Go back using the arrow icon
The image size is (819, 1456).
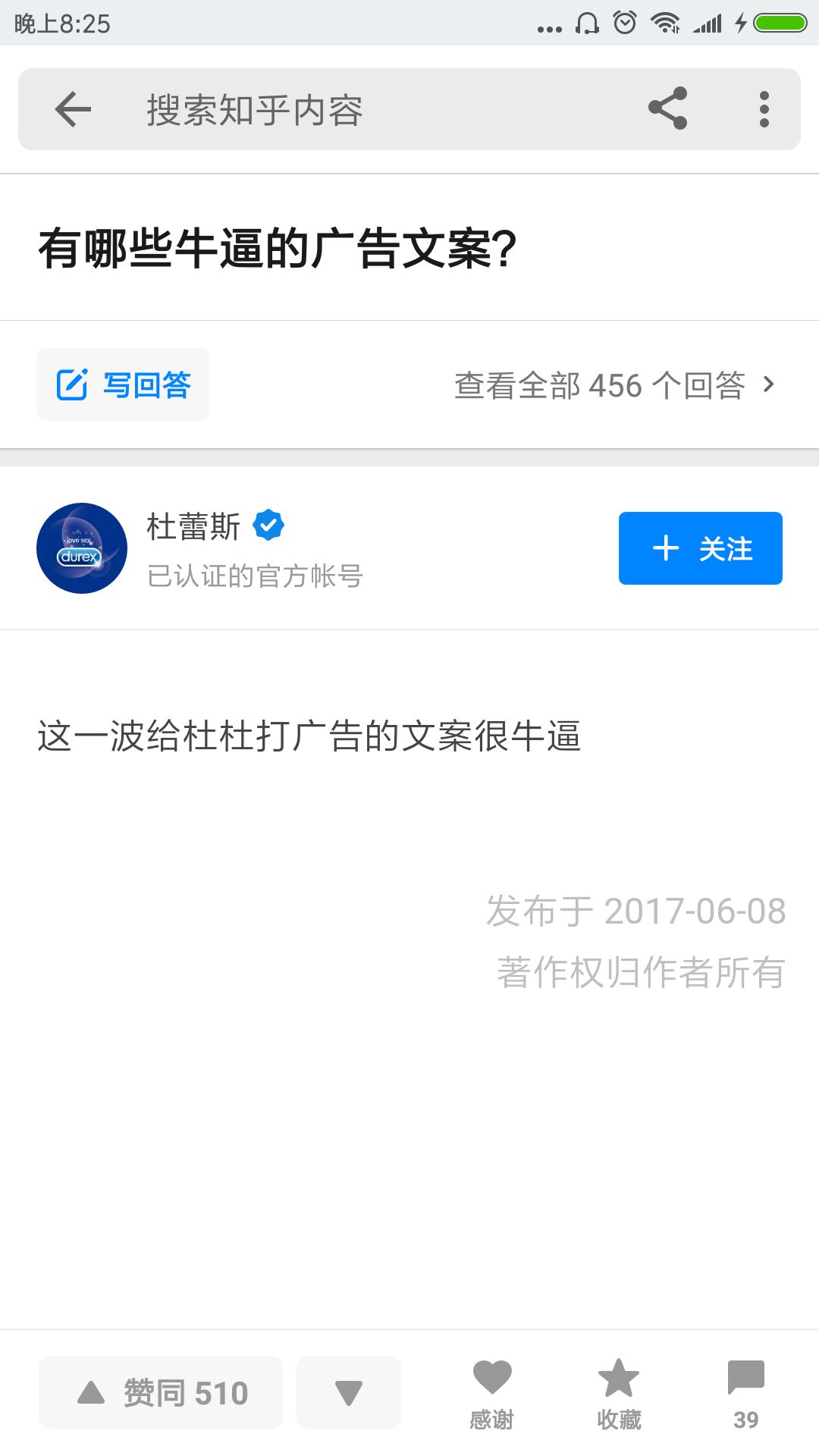tap(73, 109)
